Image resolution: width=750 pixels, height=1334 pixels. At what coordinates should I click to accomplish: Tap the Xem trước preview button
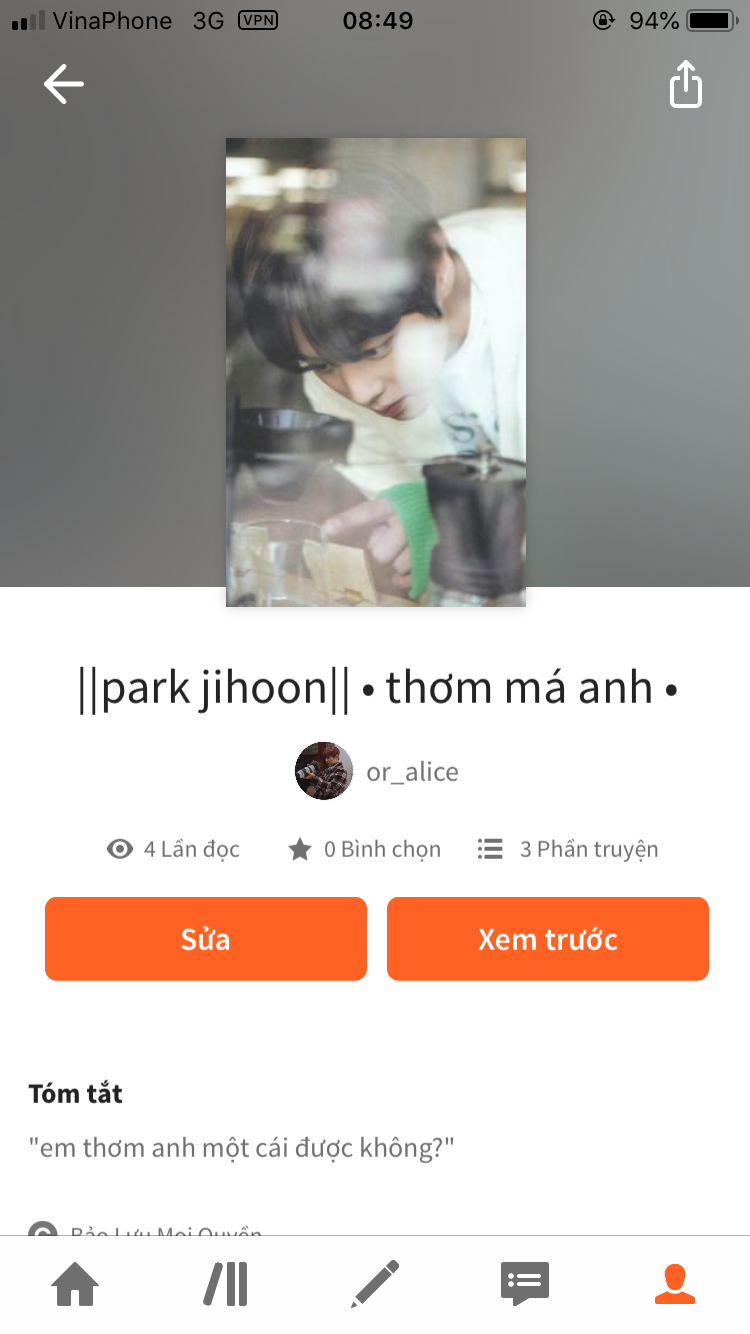[x=548, y=939]
